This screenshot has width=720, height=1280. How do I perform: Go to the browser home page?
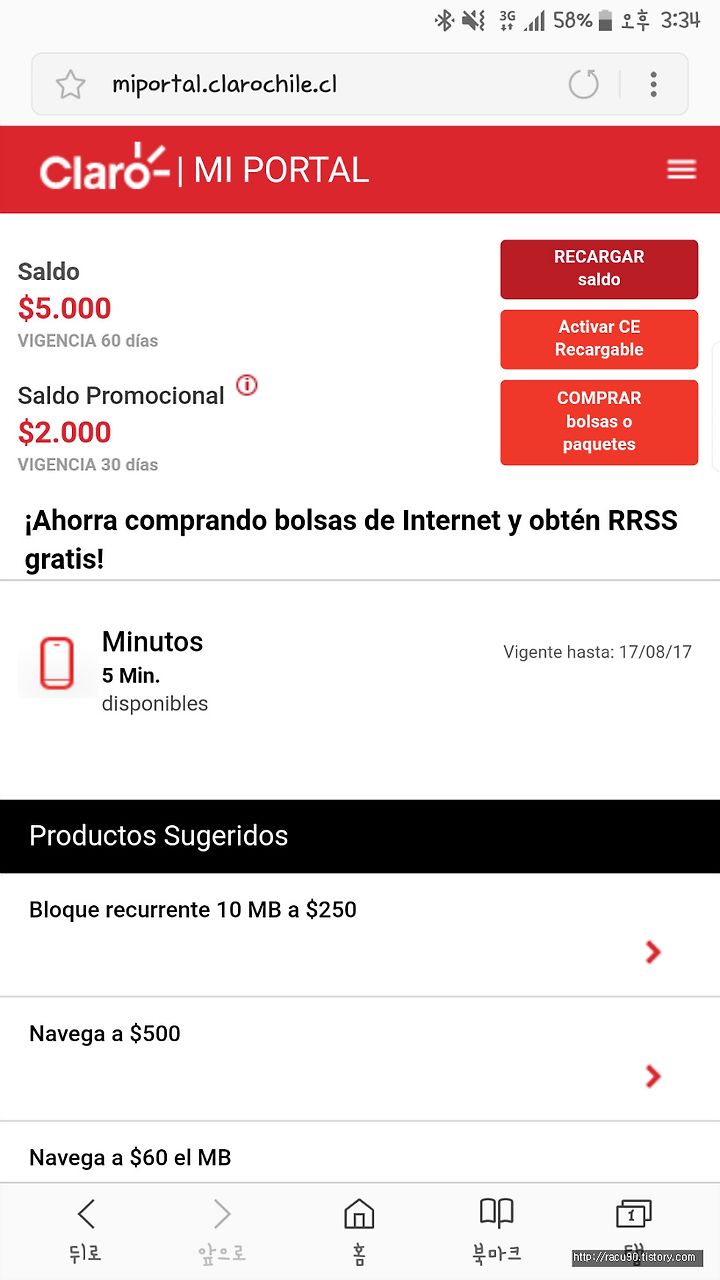click(x=359, y=1231)
